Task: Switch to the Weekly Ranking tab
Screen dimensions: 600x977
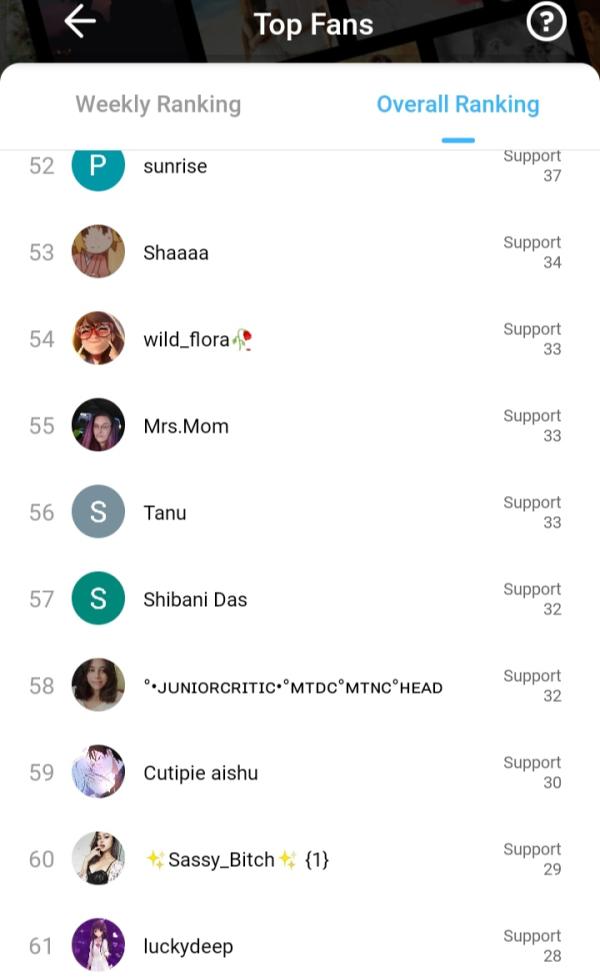Action: [158, 104]
